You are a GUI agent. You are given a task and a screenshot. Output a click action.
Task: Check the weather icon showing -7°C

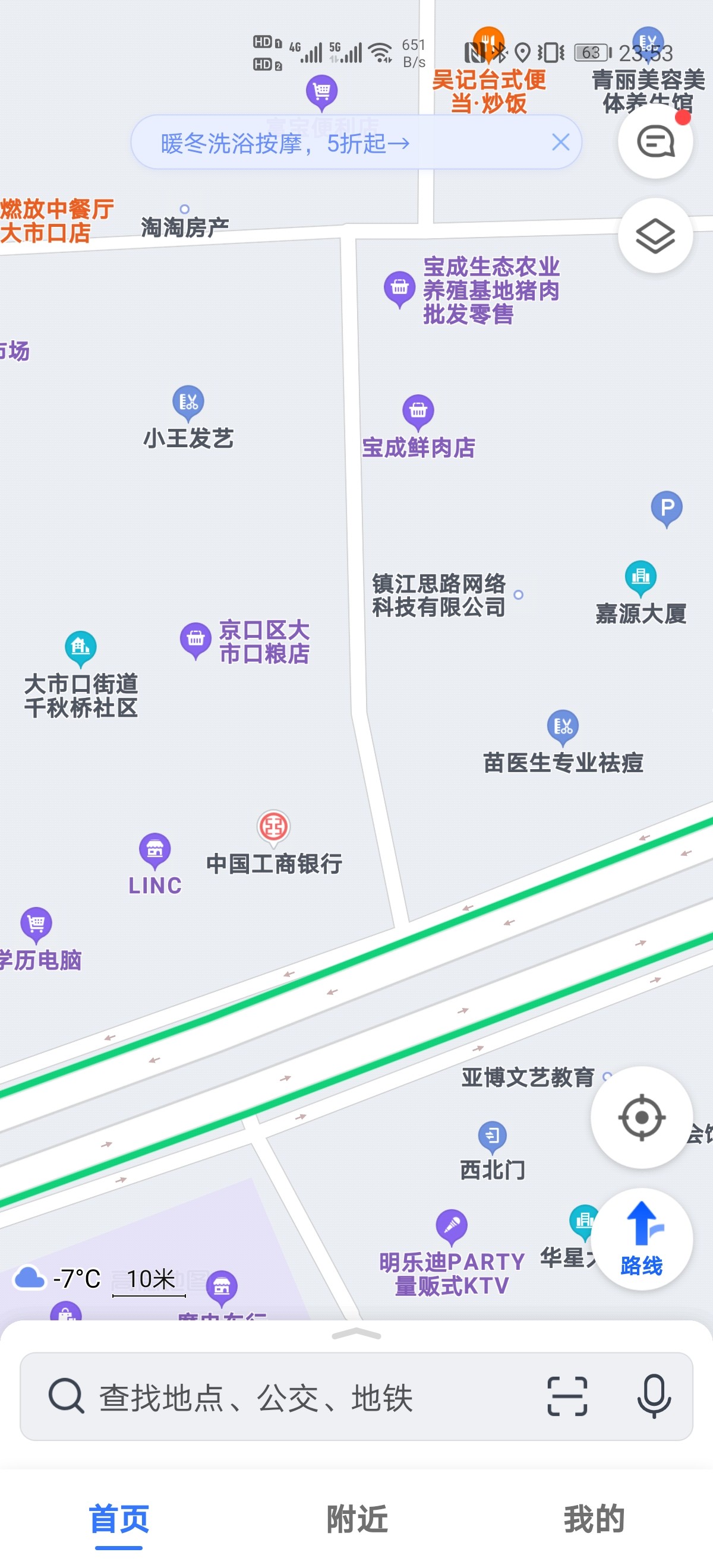[x=29, y=1278]
